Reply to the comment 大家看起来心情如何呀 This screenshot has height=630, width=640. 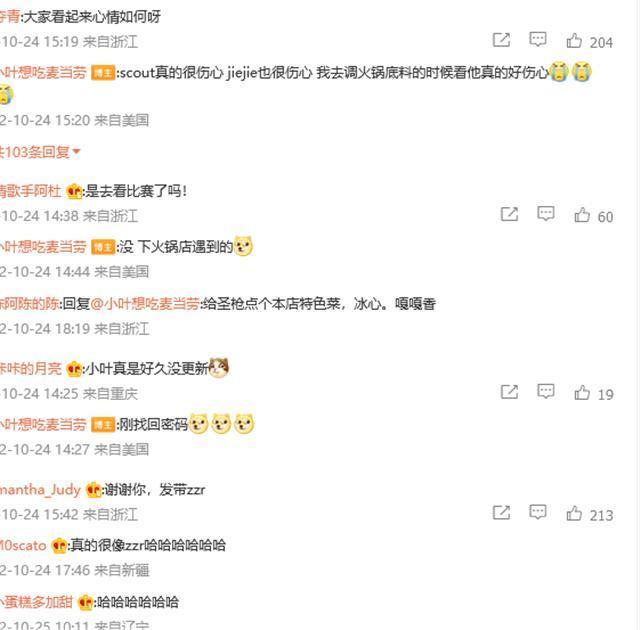(x=538, y=40)
